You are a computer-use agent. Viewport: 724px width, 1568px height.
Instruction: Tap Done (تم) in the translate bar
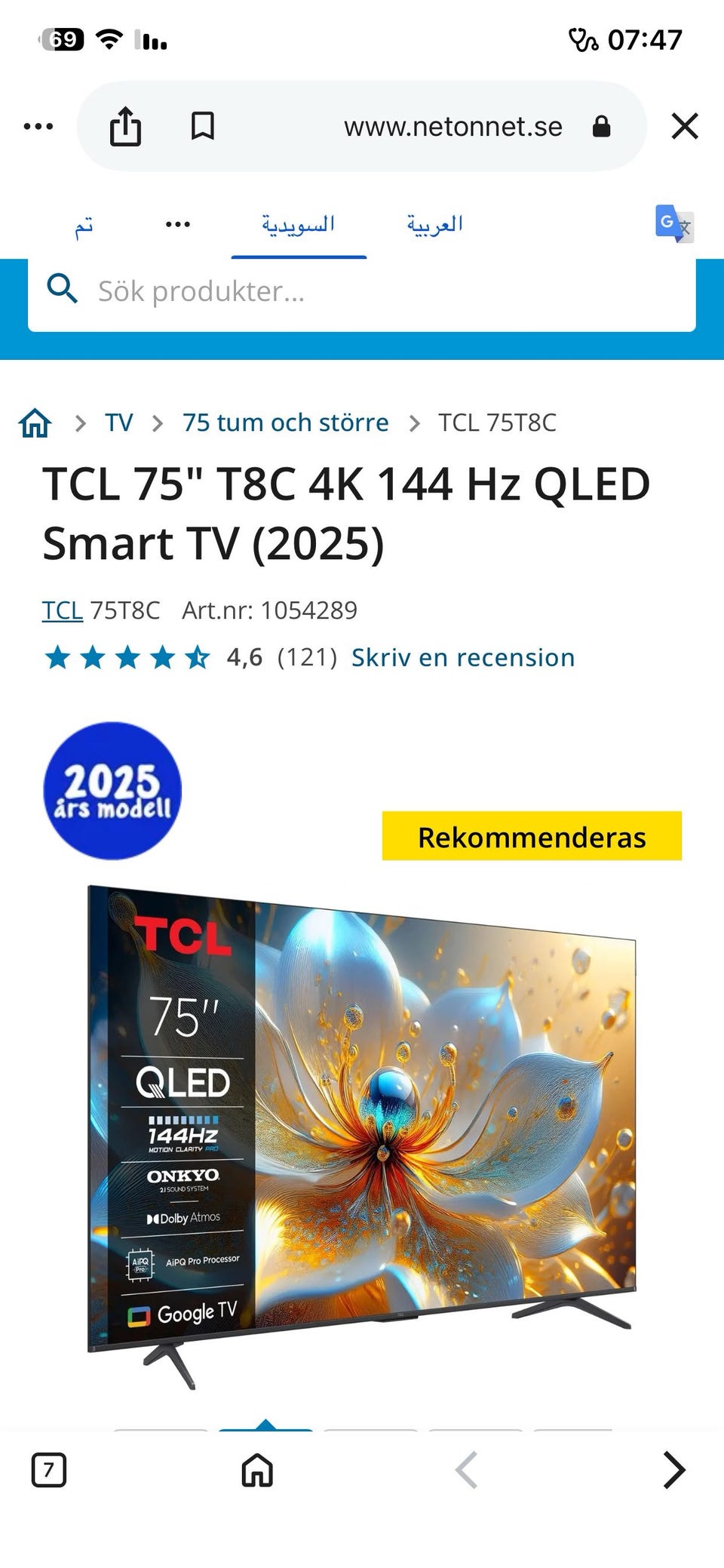coord(84,225)
